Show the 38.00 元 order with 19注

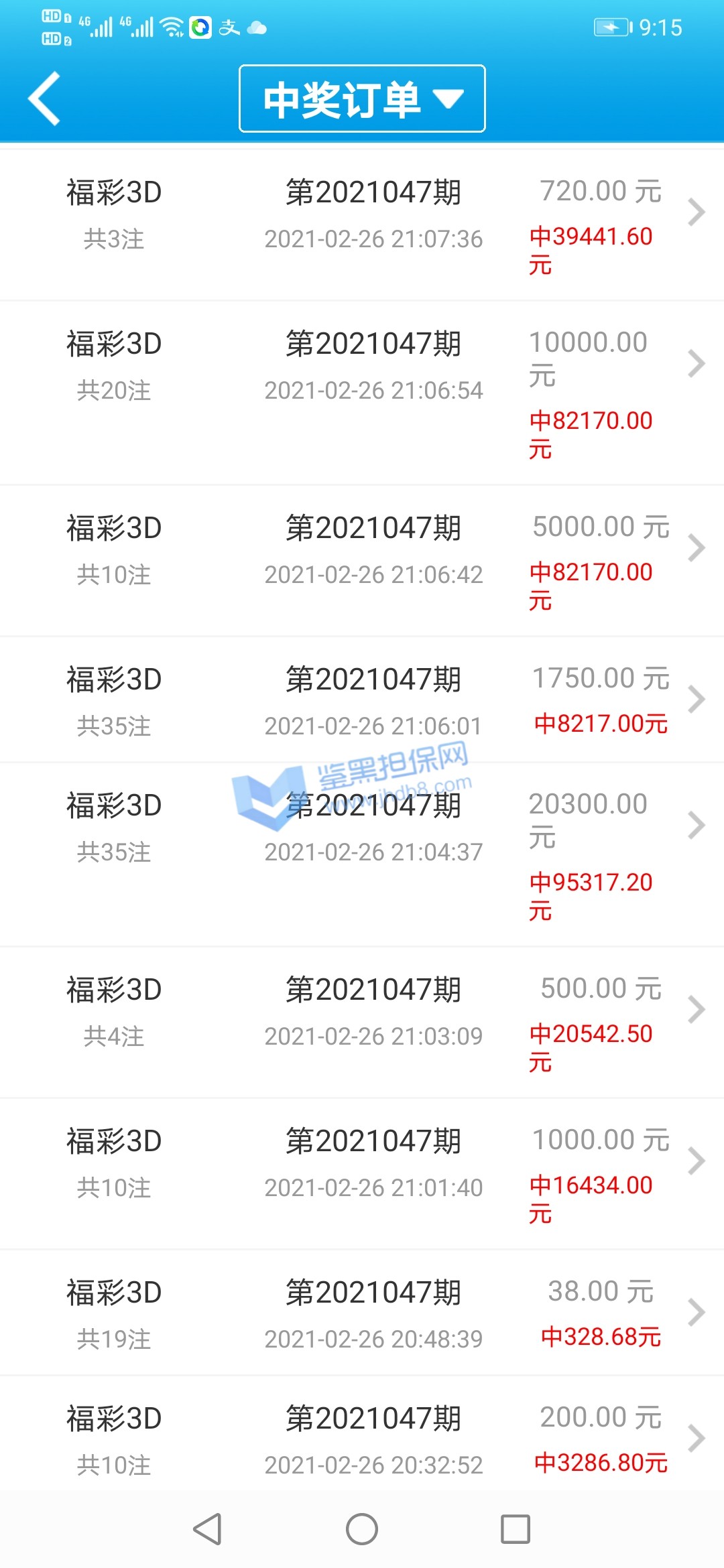click(x=362, y=1312)
